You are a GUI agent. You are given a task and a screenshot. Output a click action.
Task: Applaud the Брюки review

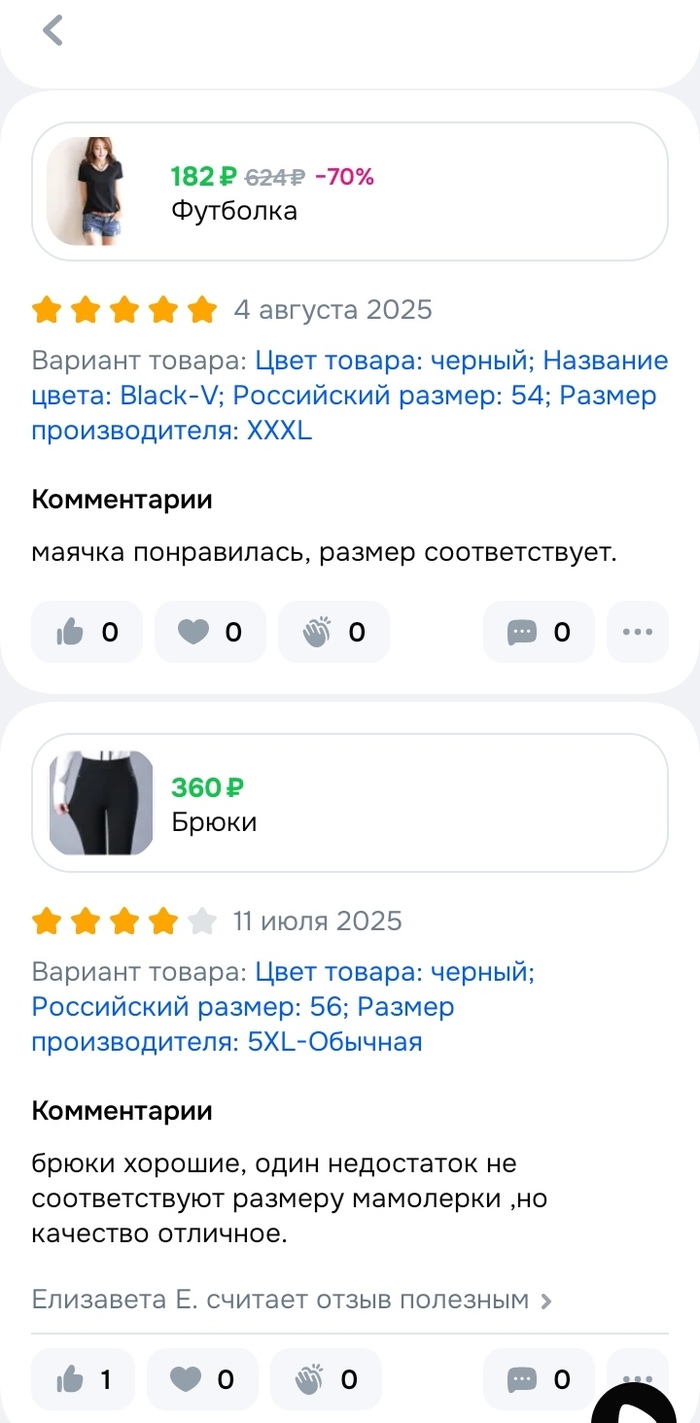326,1380
